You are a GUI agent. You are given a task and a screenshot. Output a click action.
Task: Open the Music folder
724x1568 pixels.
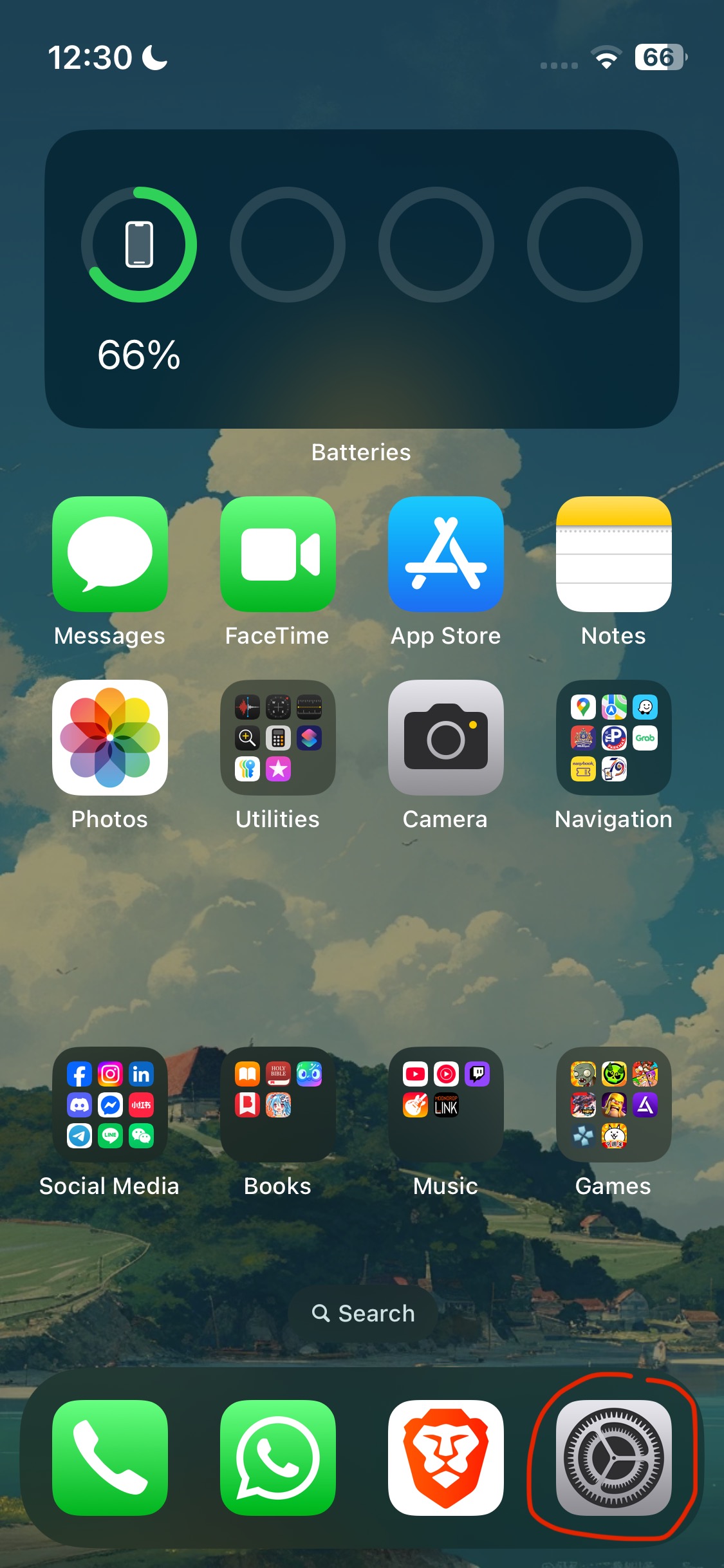(x=446, y=1105)
